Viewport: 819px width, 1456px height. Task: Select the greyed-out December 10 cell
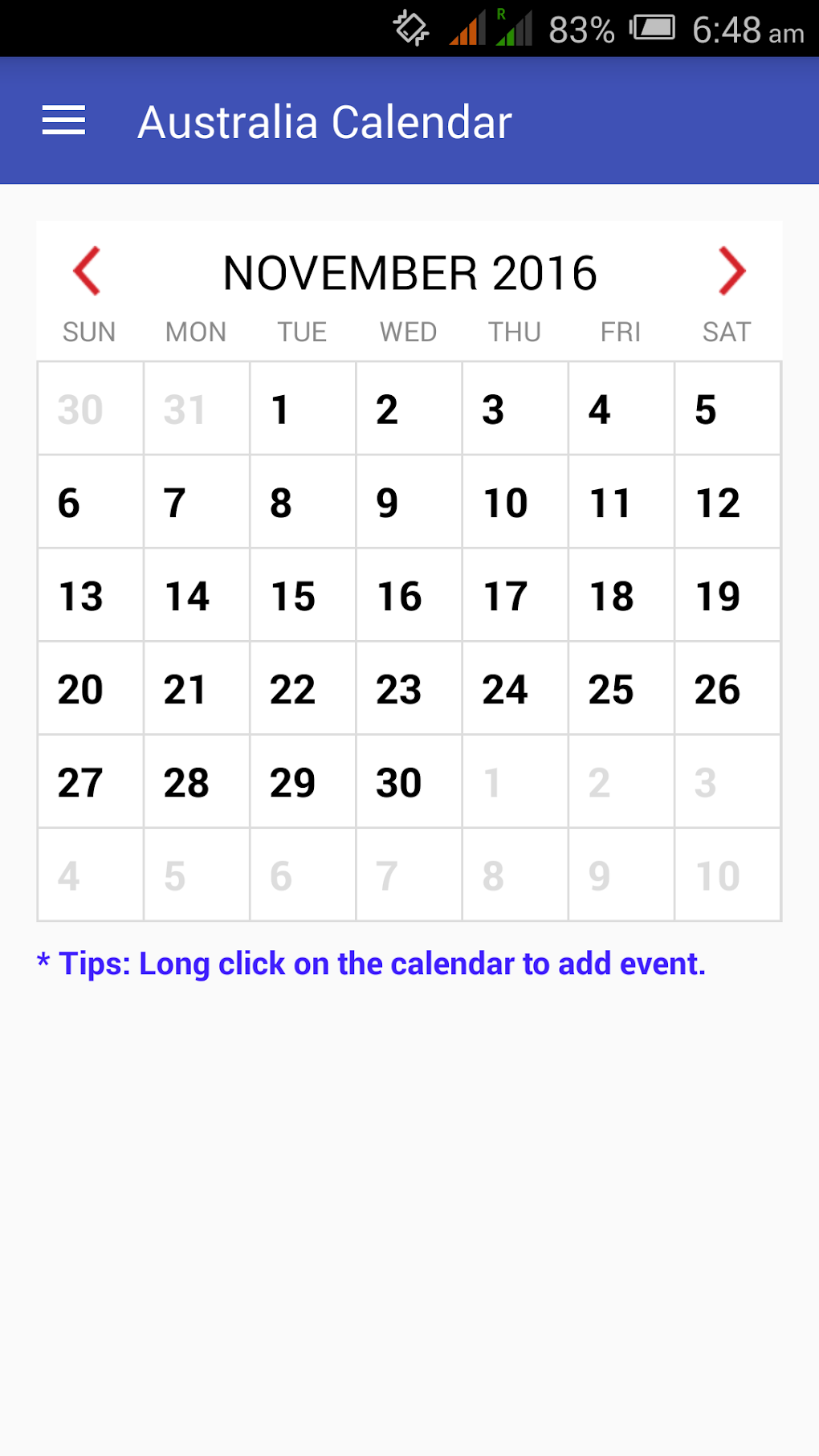coord(727,875)
